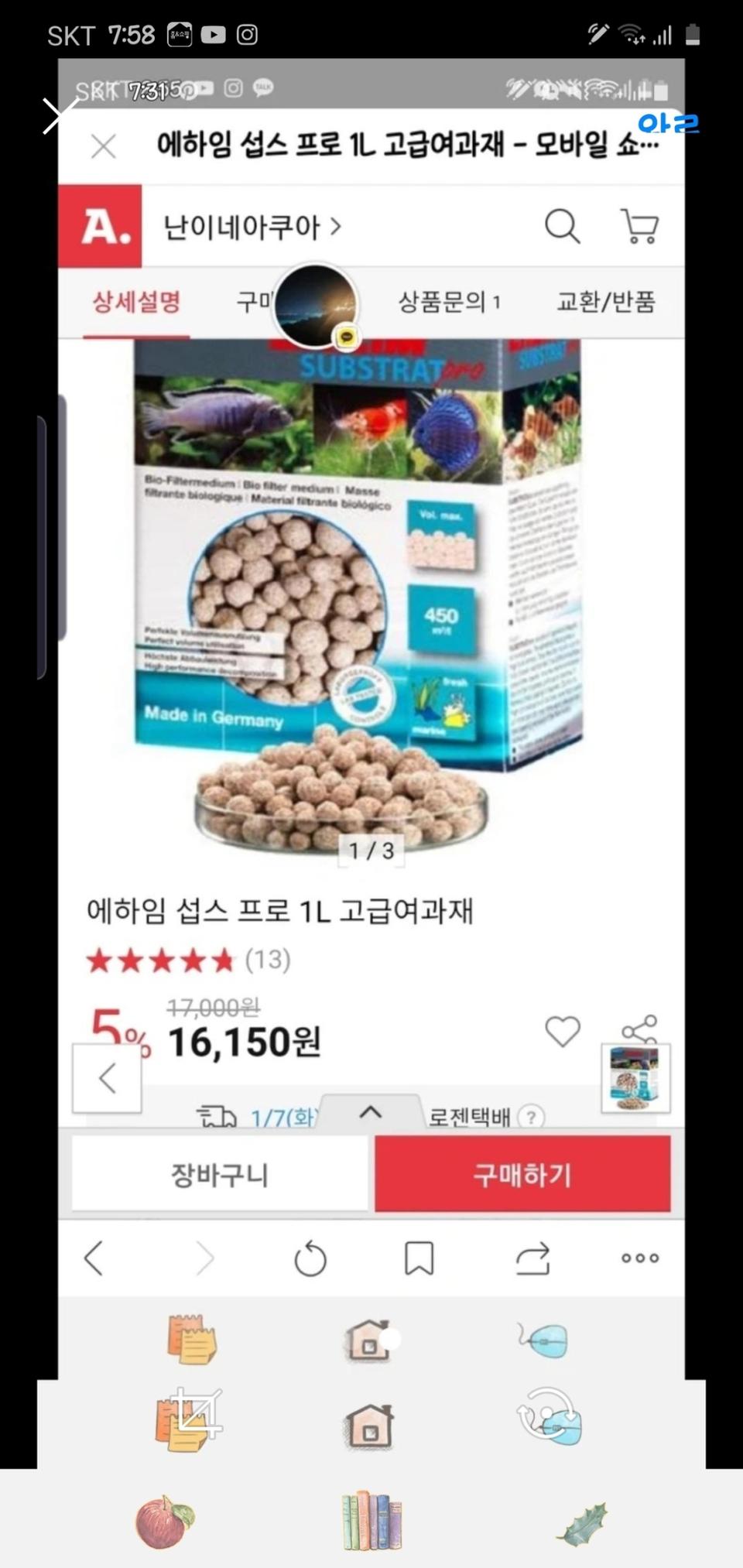
Task: Select the blue mouse icon
Action: [547, 1341]
